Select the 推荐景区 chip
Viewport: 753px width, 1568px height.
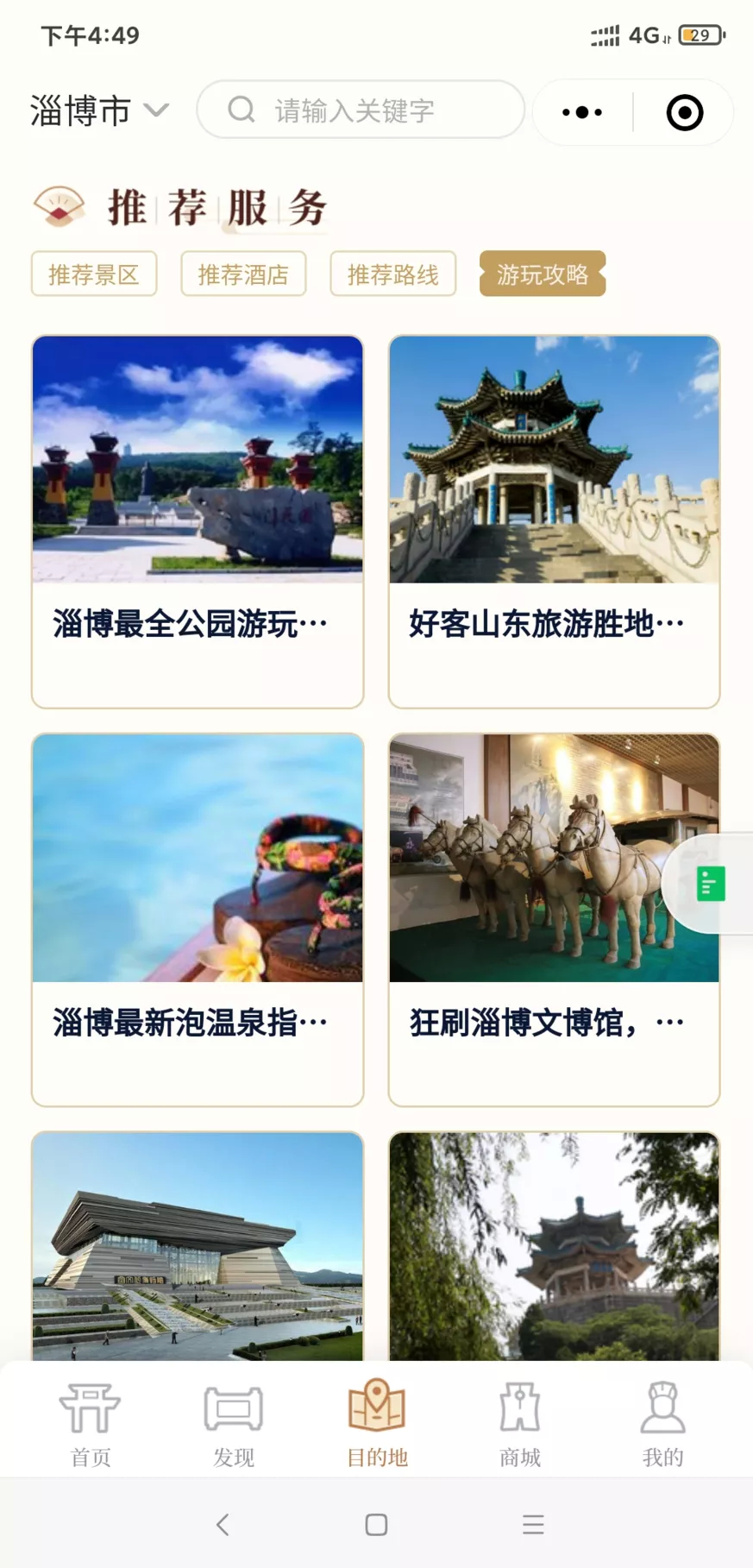(94, 274)
